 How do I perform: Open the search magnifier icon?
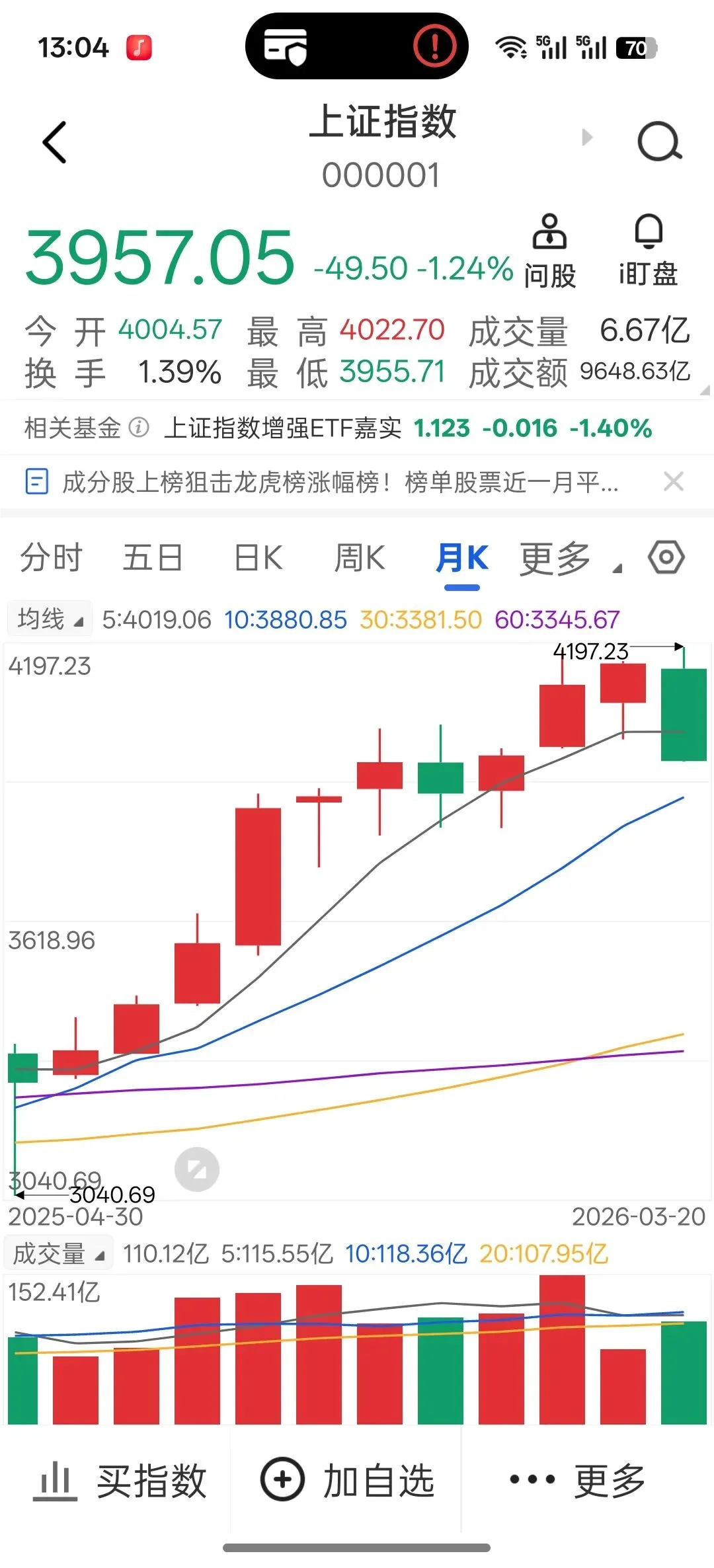coord(659,141)
